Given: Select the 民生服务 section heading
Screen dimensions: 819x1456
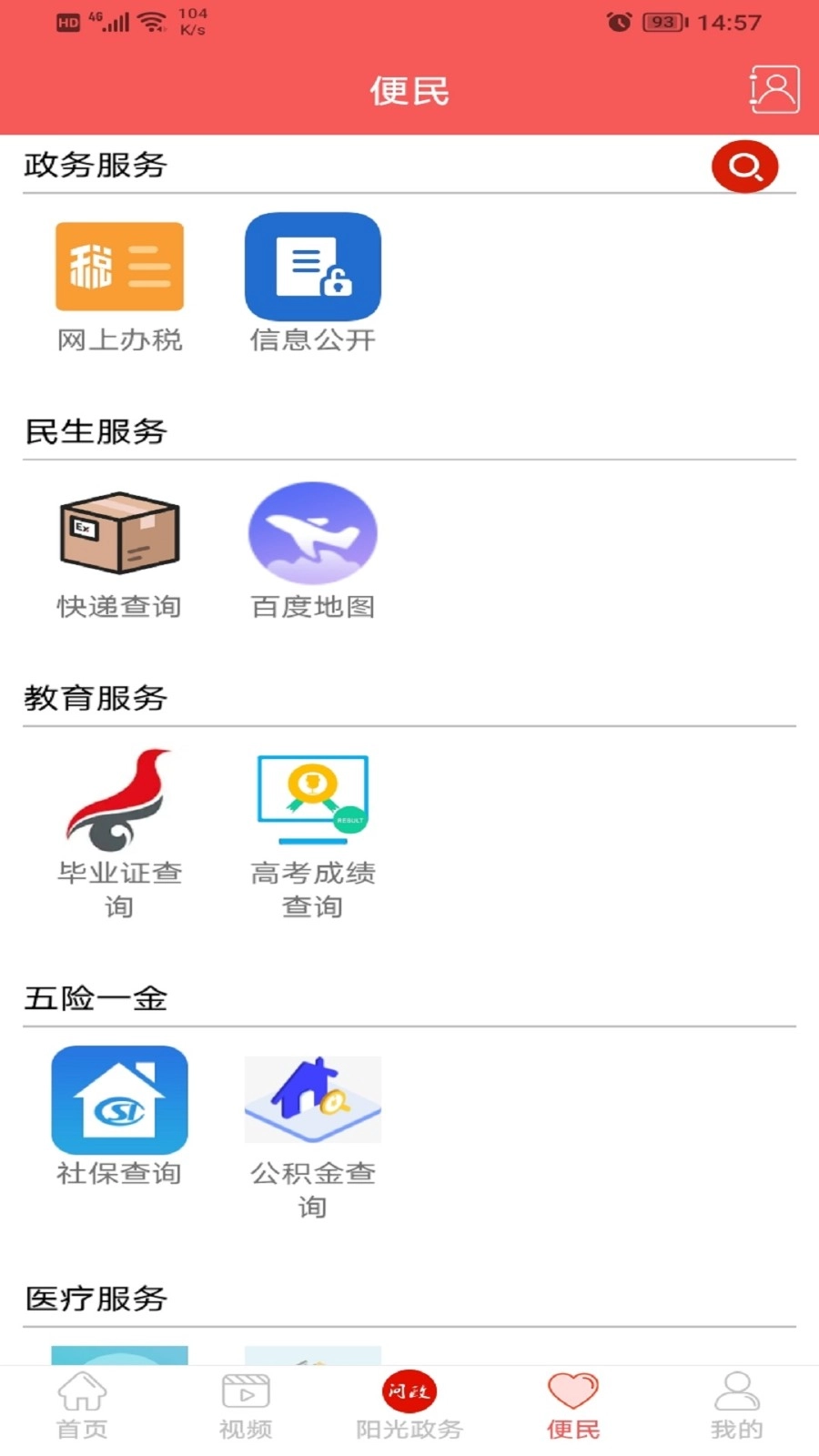Looking at the screenshot, I should coord(94,433).
